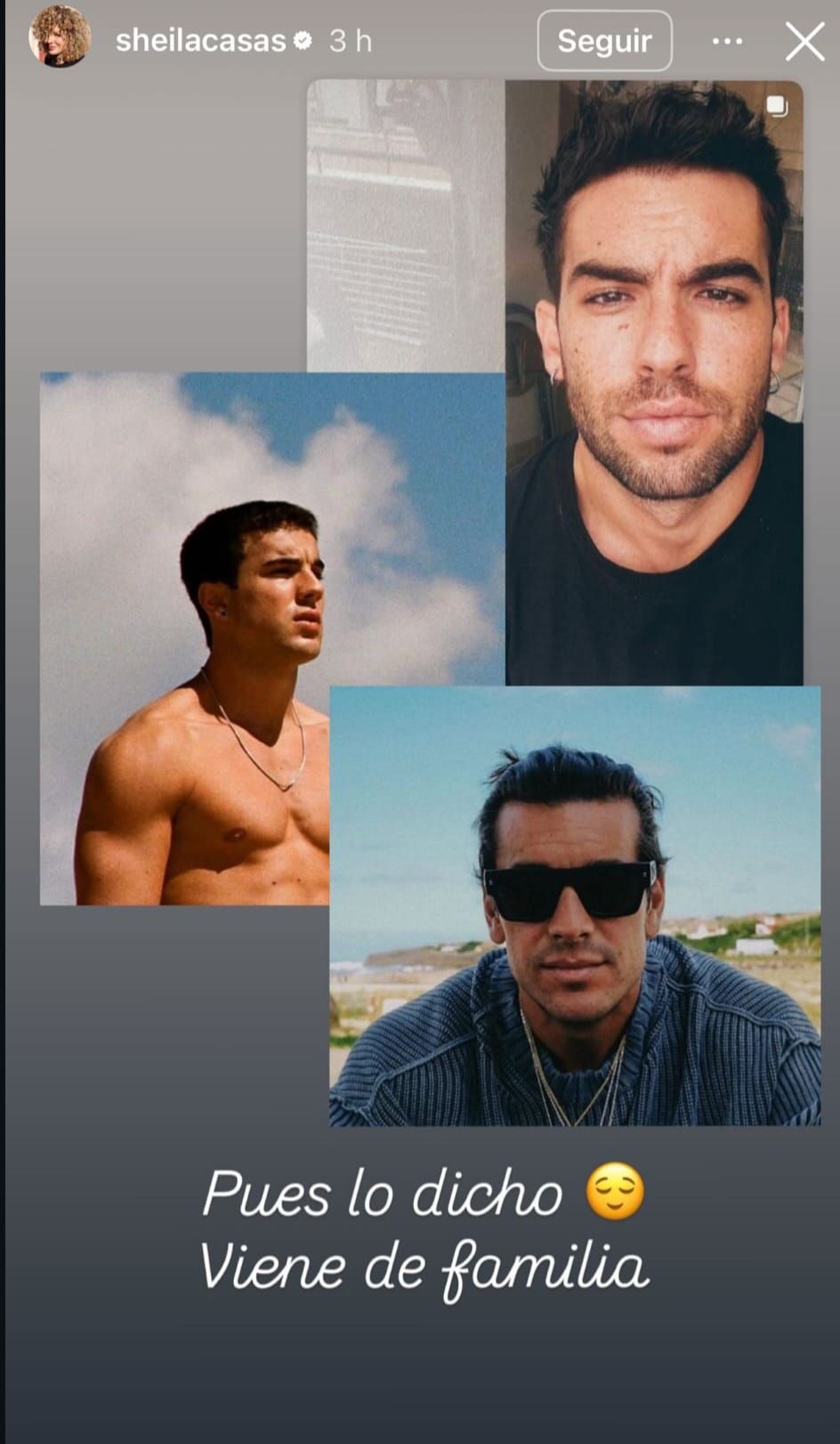Open the three-dot options menu
The width and height of the screenshot is (840, 1444).
(727, 41)
